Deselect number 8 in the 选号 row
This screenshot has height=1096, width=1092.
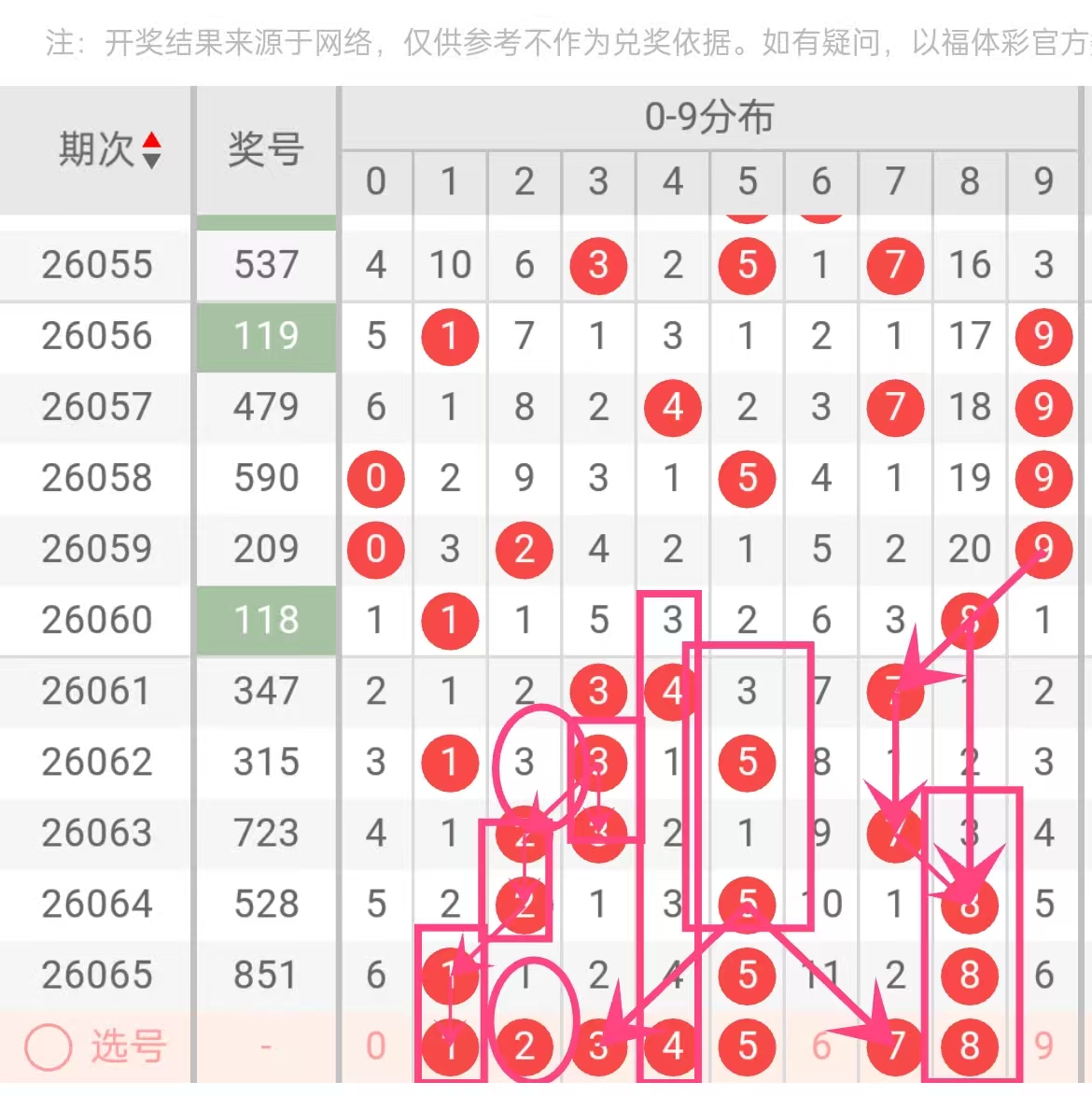[970, 1047]
